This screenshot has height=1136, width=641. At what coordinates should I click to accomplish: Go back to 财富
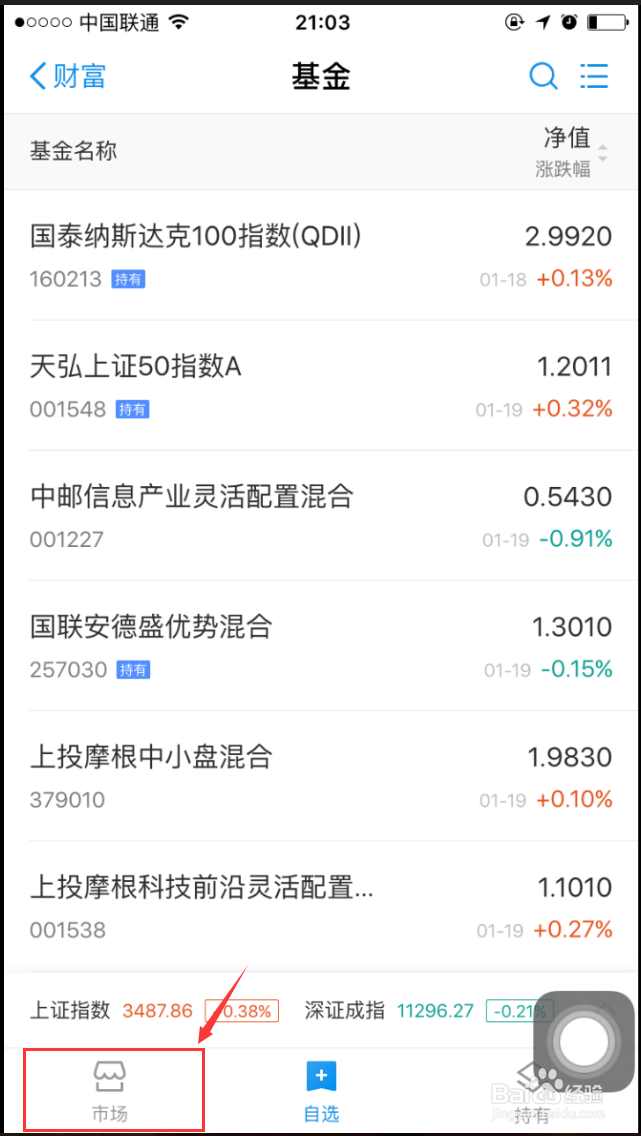pyautogui.click(x=67, y=76)
